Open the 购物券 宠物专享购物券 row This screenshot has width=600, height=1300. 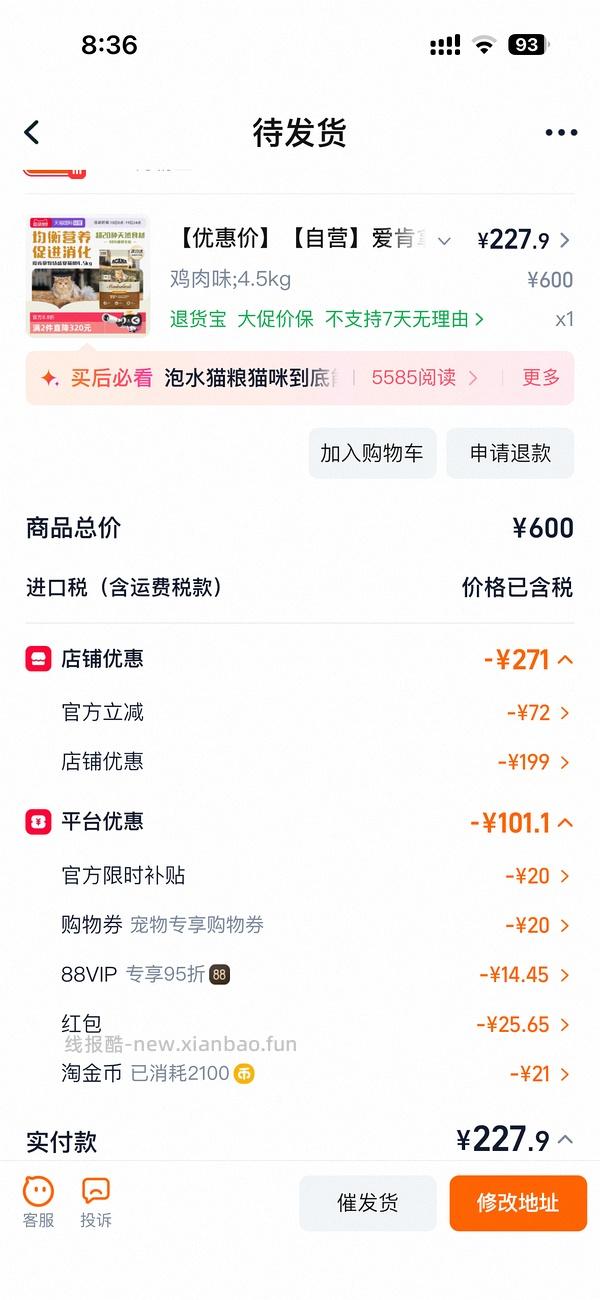(300, 925)
